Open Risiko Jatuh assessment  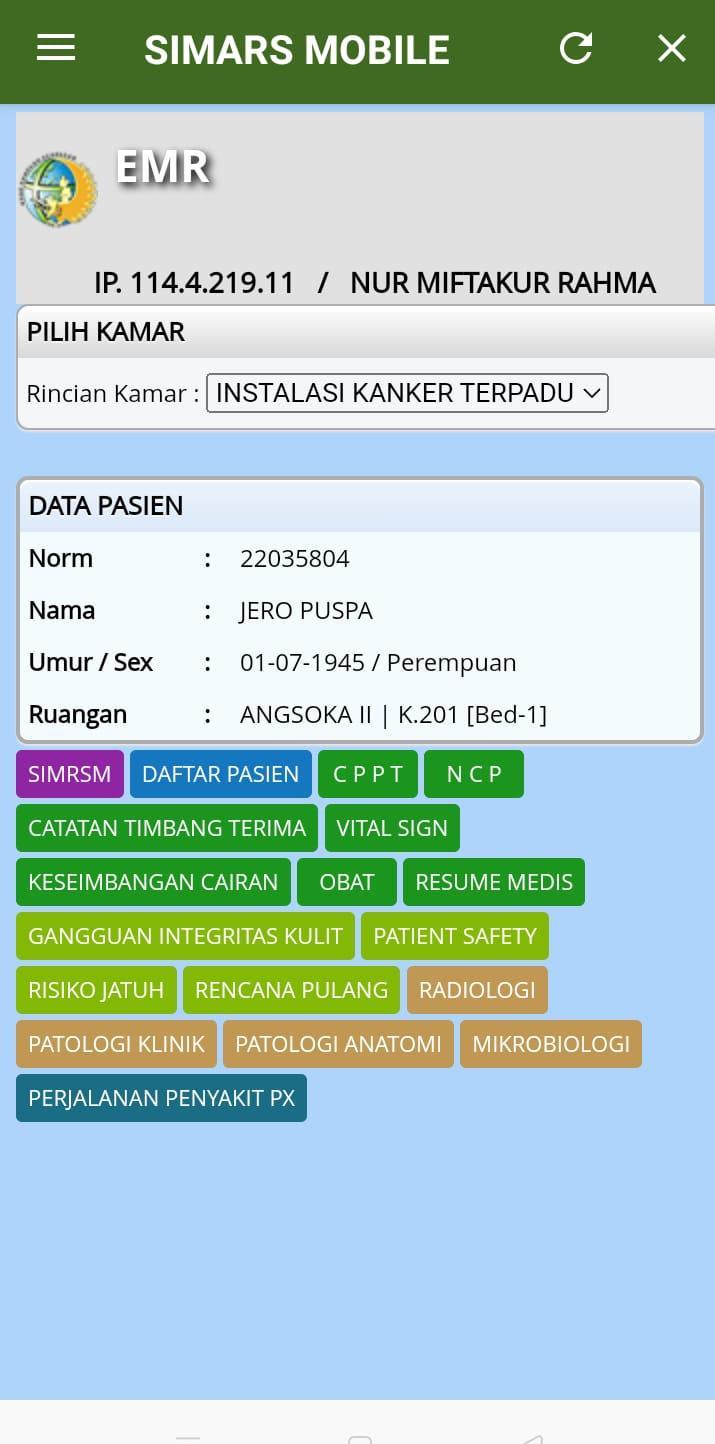click(96, 990)
